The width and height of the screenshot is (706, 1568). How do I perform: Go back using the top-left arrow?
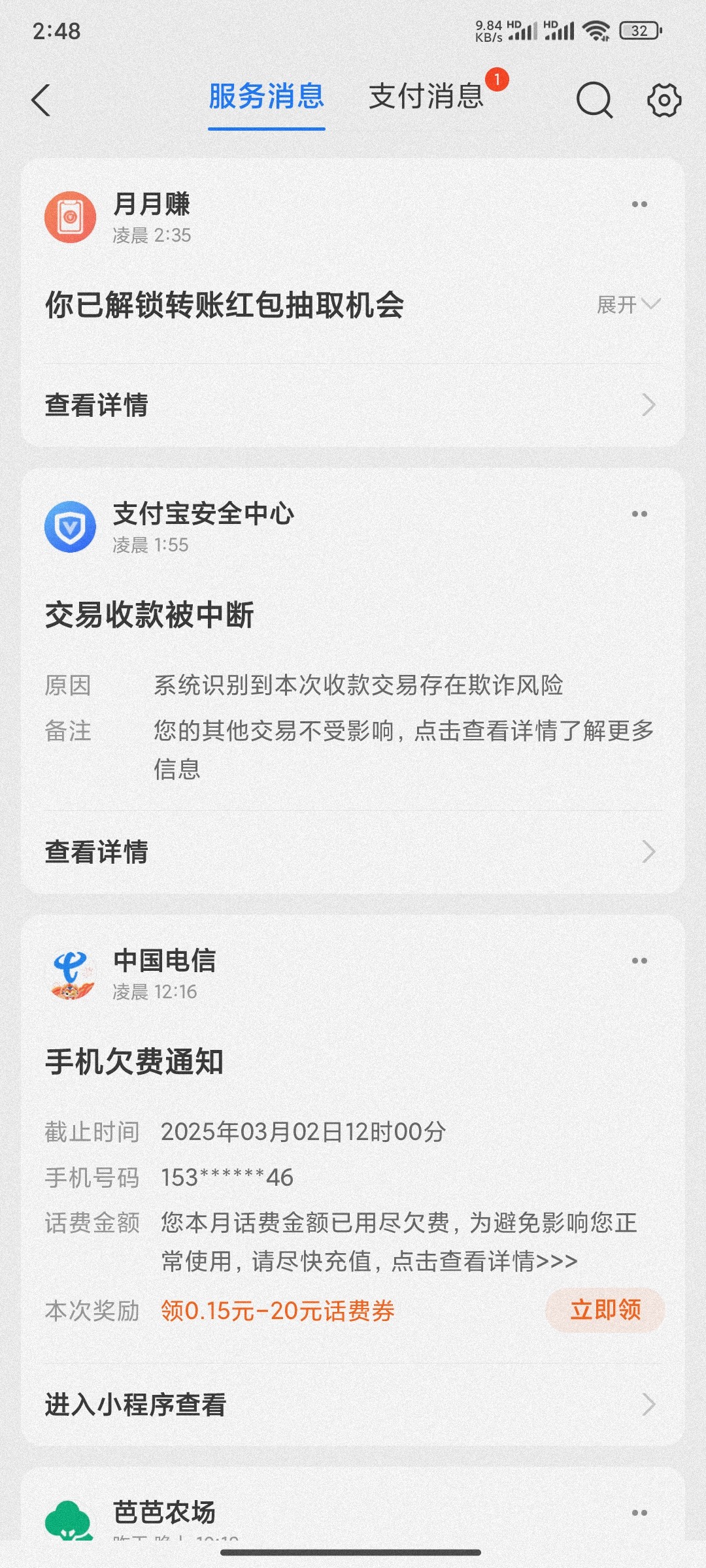[41, 101]
